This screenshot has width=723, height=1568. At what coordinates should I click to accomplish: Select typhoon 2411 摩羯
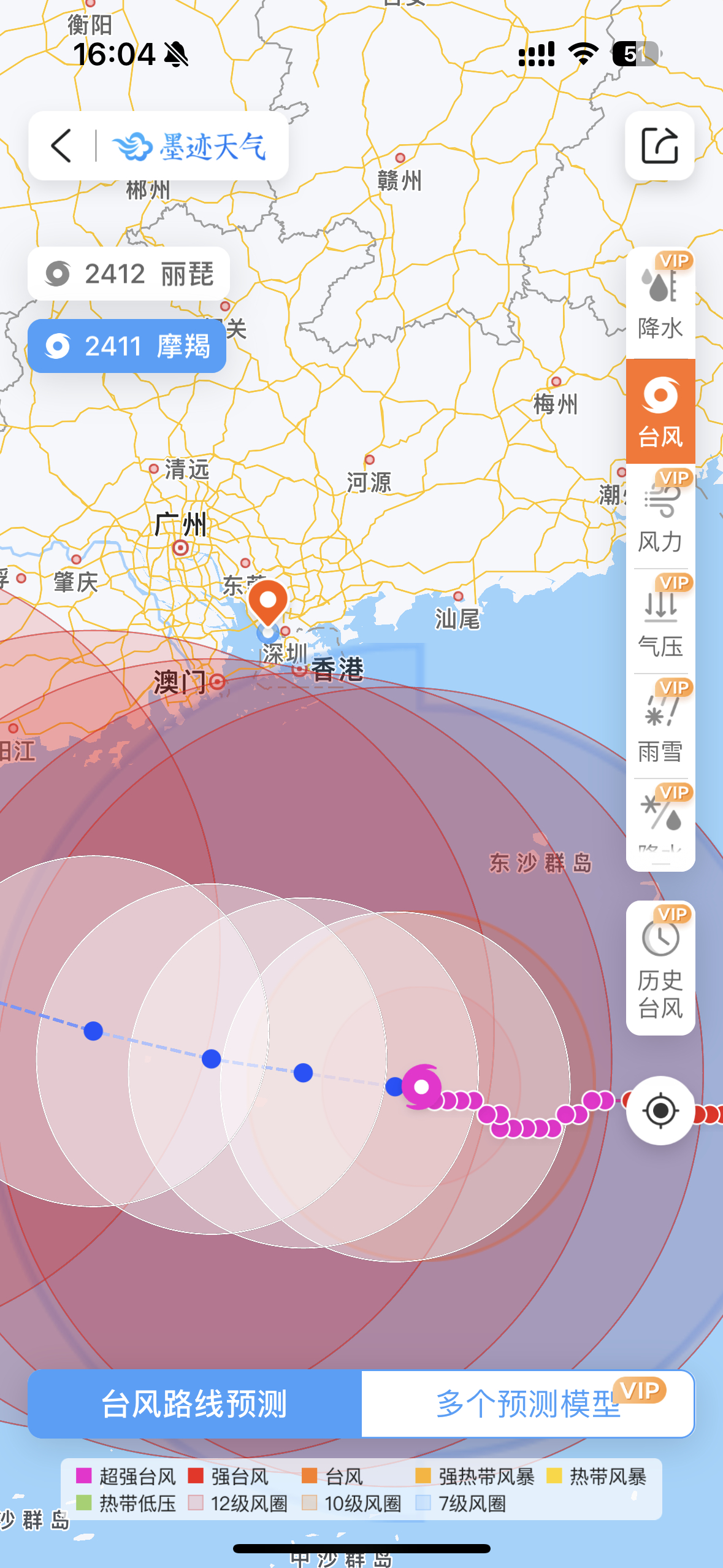(x=127, y=346)
